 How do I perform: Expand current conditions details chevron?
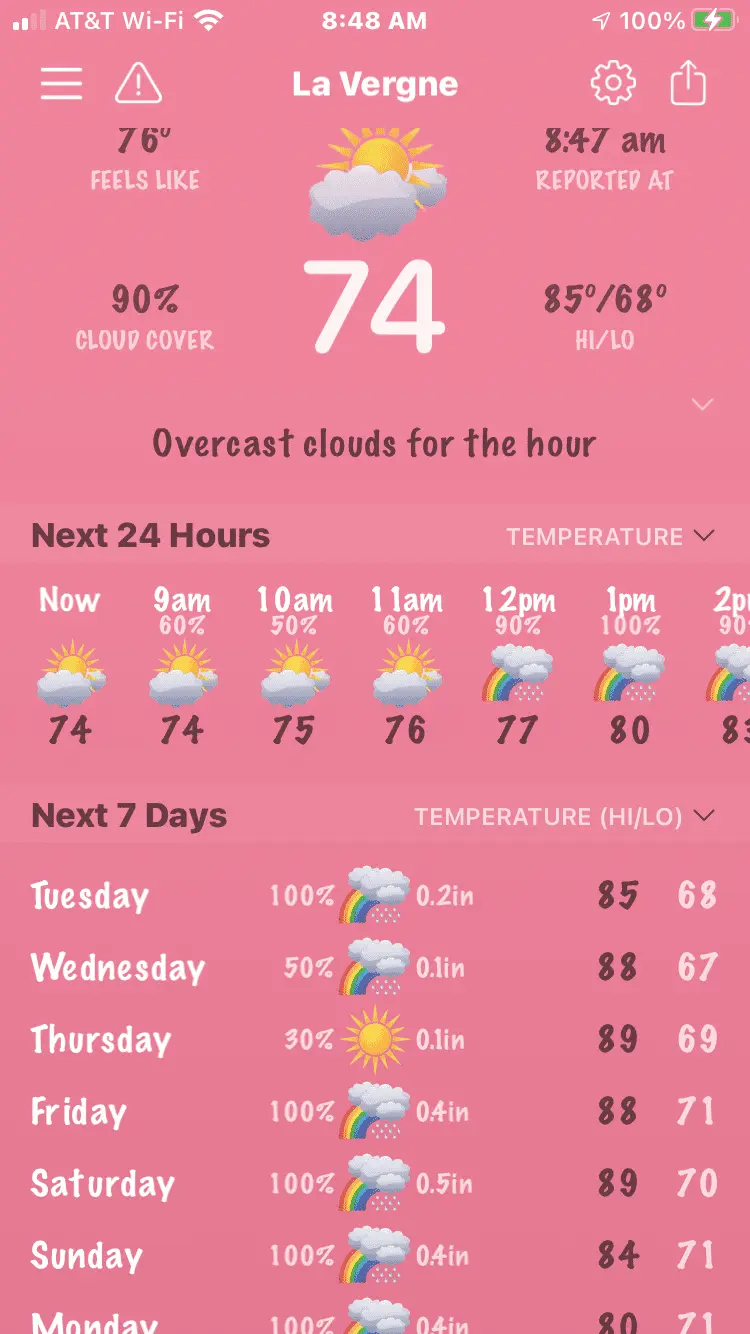(x=703, y=405)
